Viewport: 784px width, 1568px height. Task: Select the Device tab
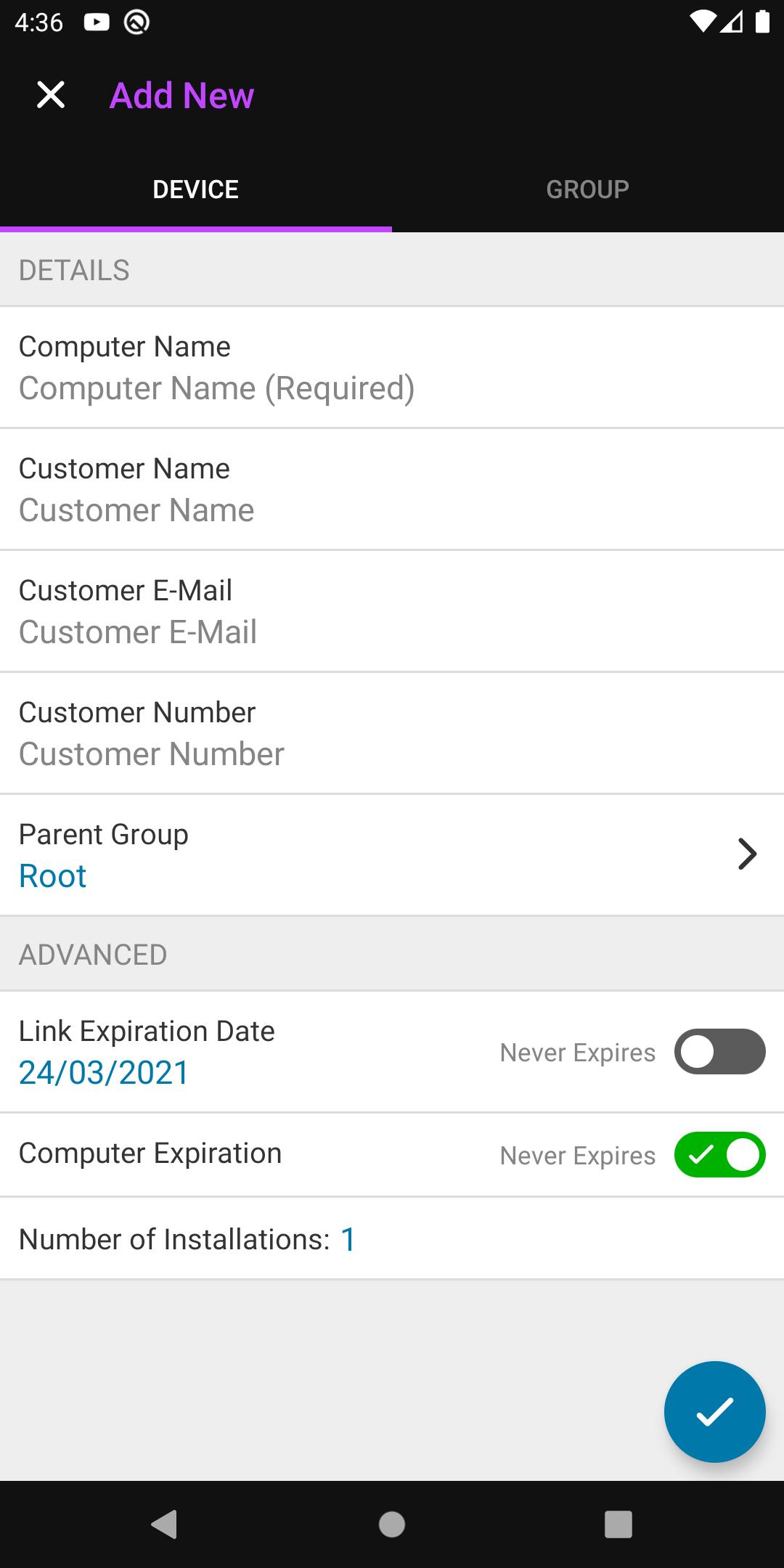pos(196,189)
